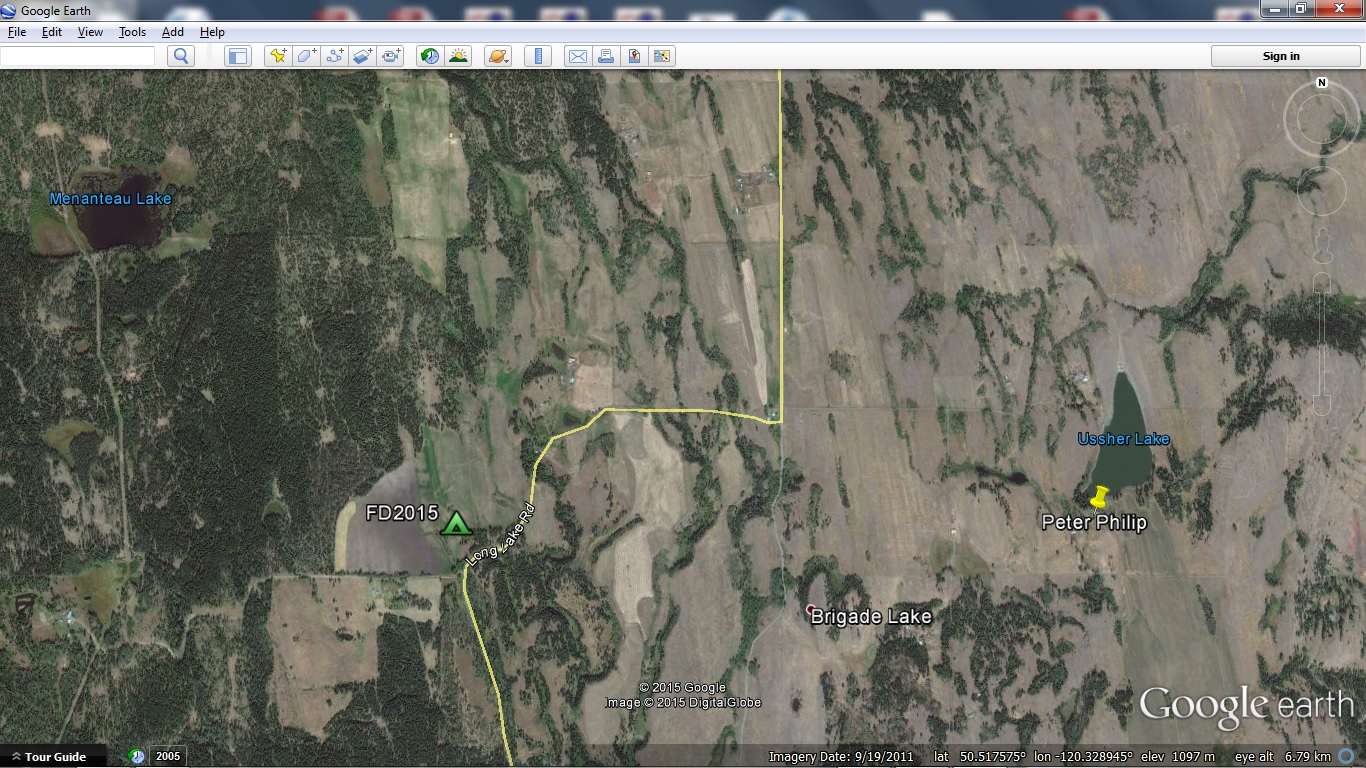
Task: Email the current view
Action: click(577, 56)
